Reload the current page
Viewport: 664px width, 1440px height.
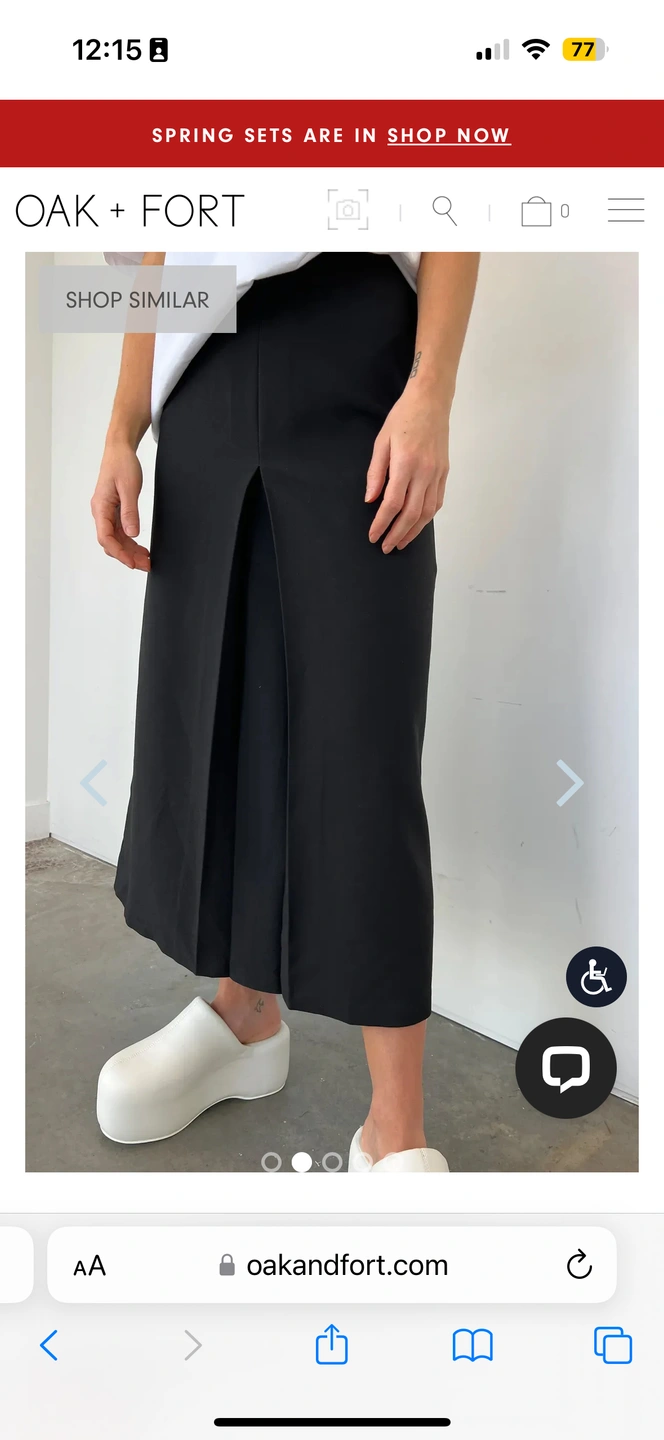(579, 1266)
